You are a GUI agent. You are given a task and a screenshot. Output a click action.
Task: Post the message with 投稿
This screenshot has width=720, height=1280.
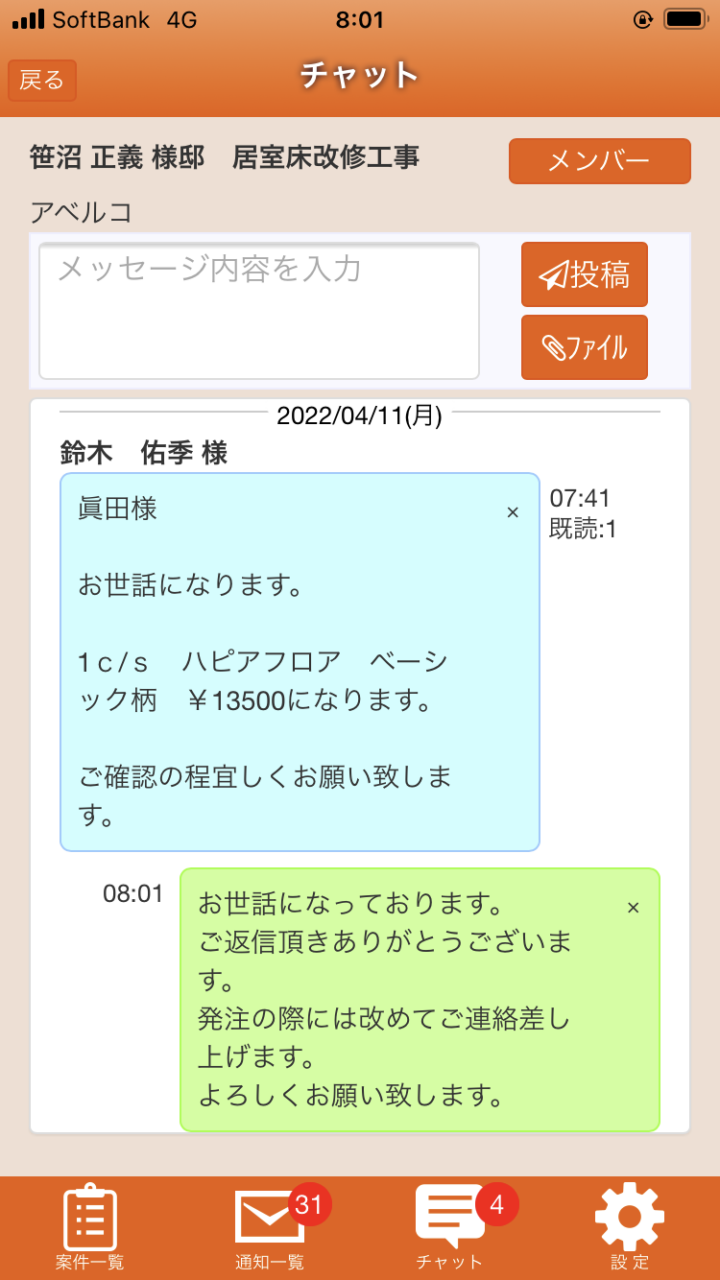pyautogui.click(x=584, y=275)
